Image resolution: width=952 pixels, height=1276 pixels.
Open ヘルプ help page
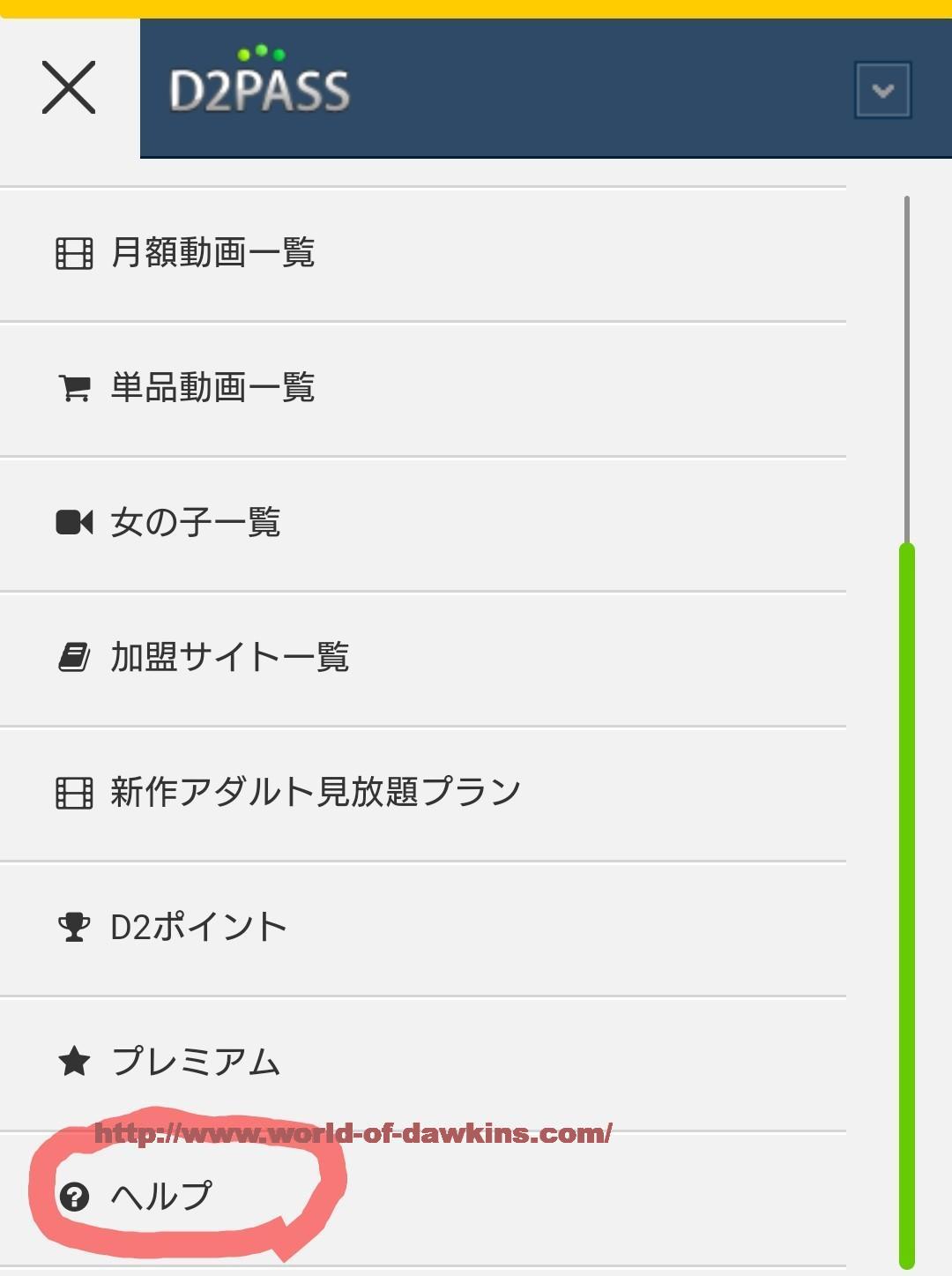point(160,1197)
